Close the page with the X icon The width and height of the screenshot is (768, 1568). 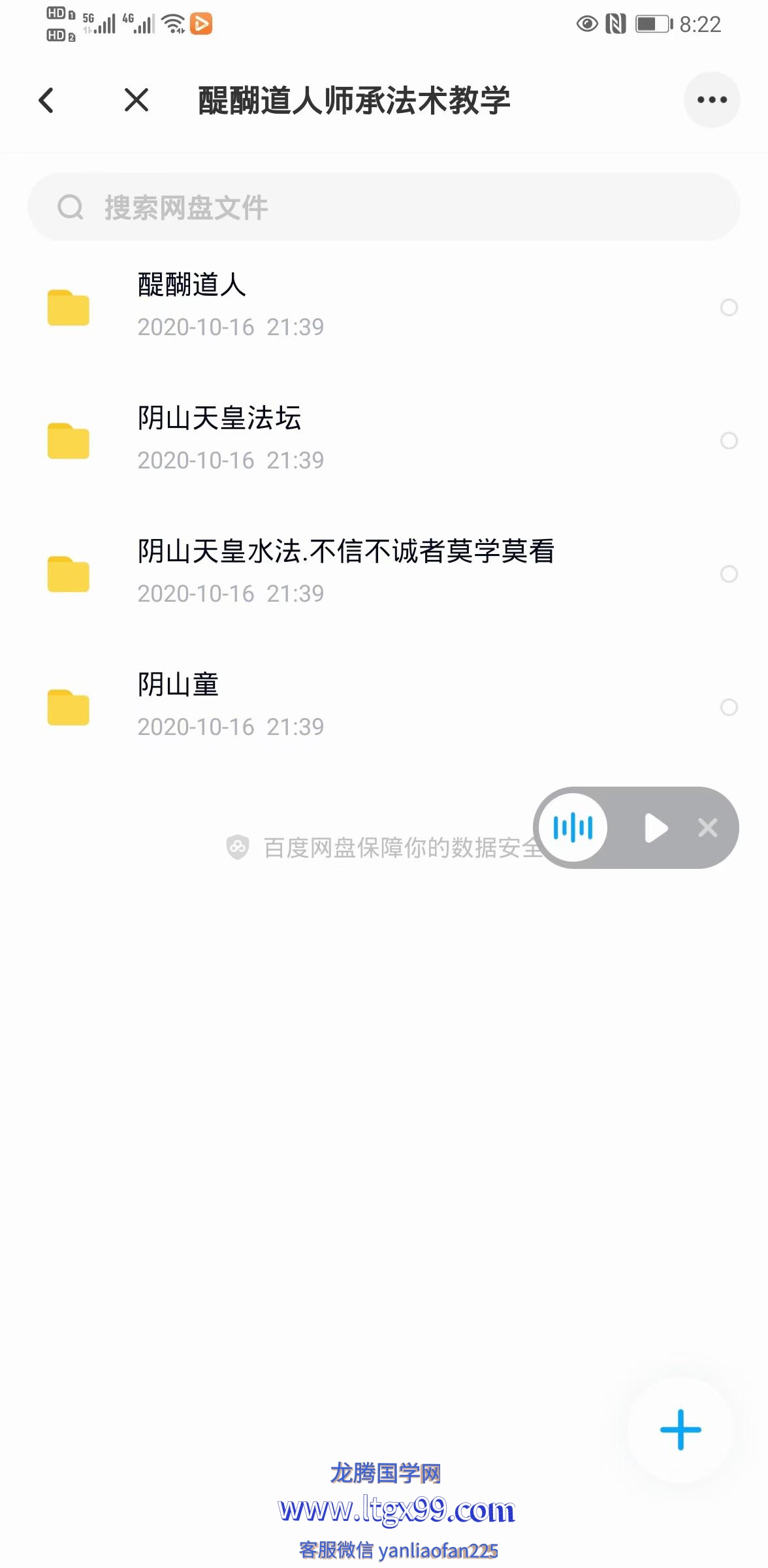click(136, 100)
